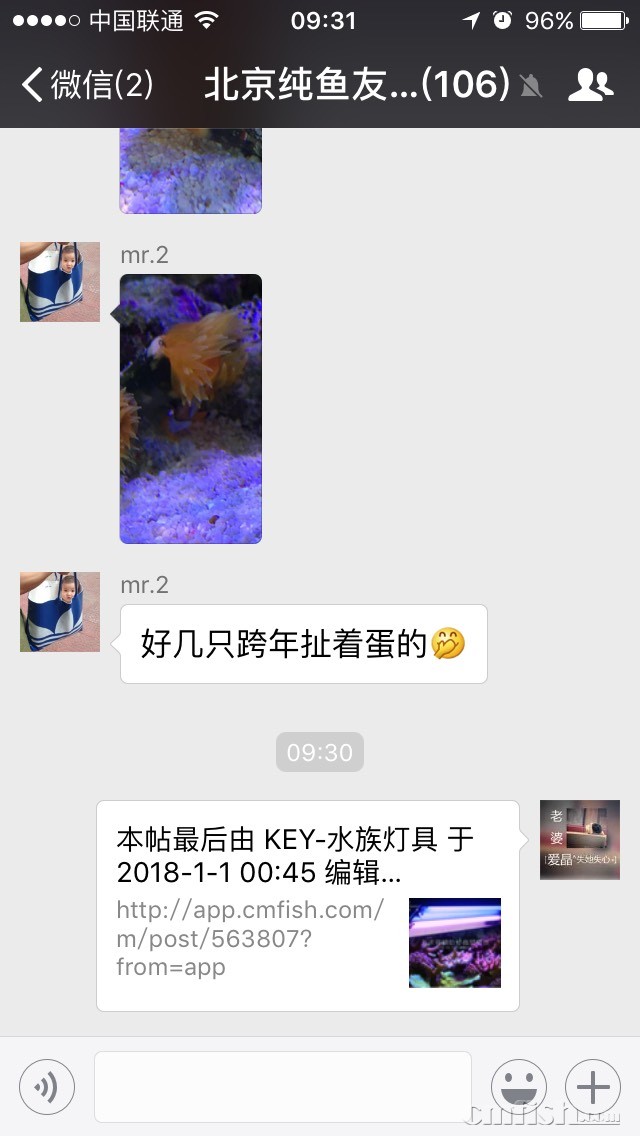Go back to the 微信 chat list

pyautogui.click(x=86, y=85)
